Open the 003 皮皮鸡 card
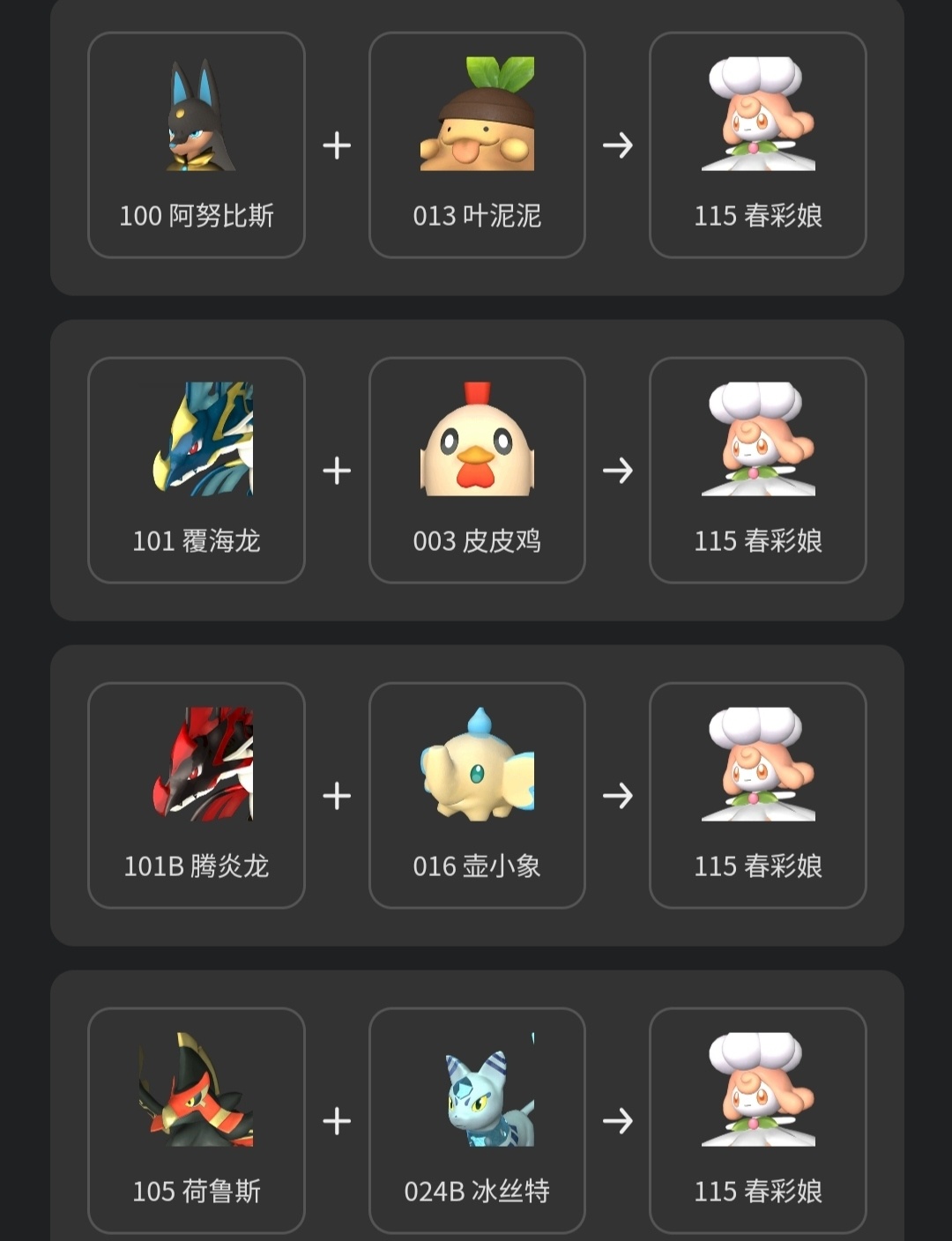The image size is (952, 1241). pyautogui.click(x=477, y=470)
